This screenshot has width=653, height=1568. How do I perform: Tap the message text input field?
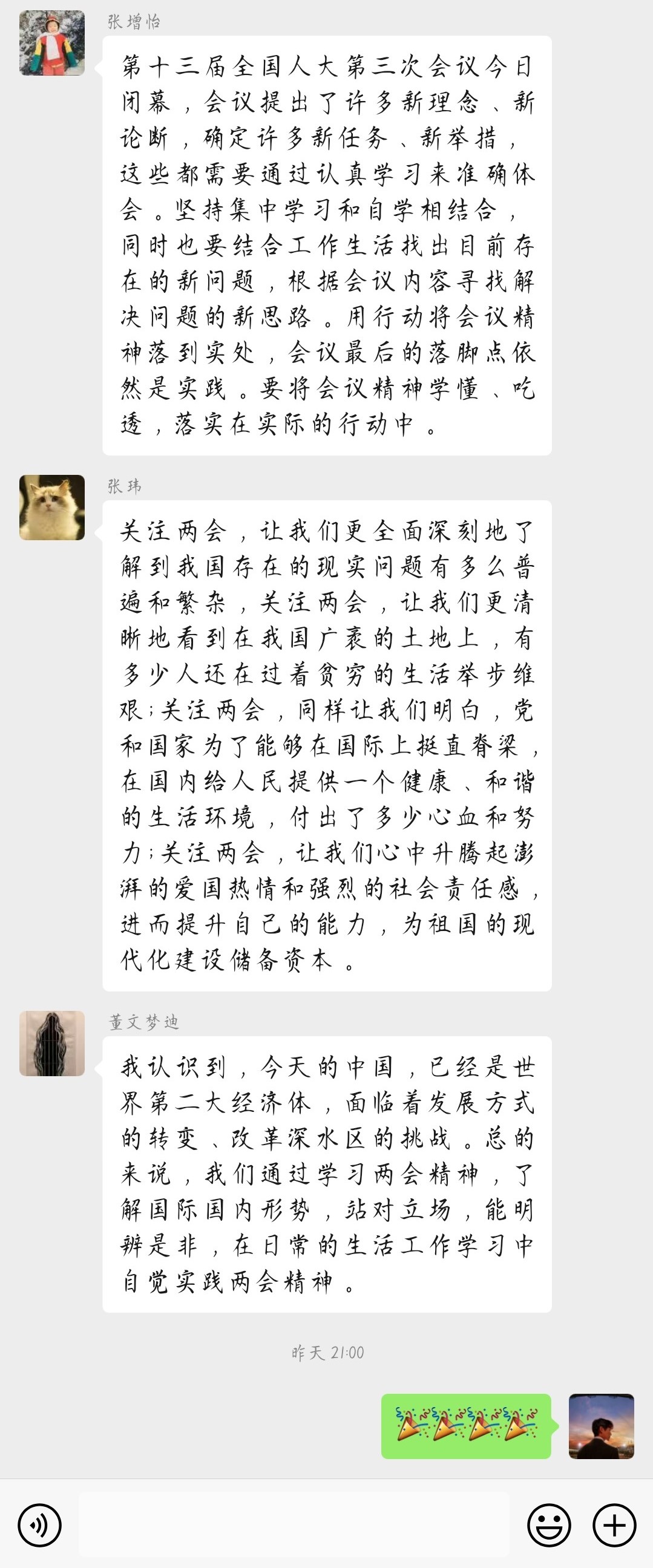coord(294,1525)
